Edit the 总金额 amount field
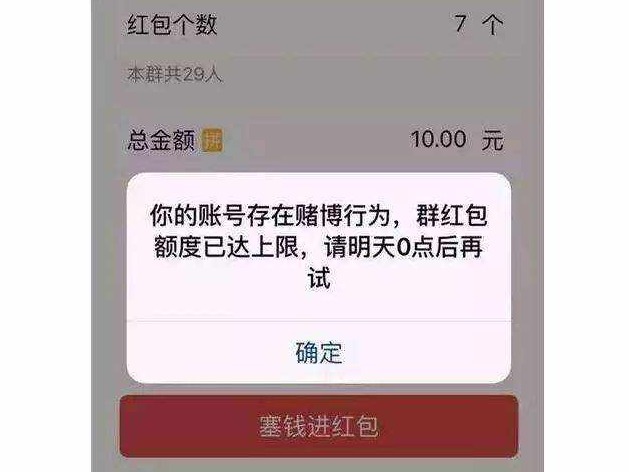Screen dimensions: 629x472 (438, 140)
